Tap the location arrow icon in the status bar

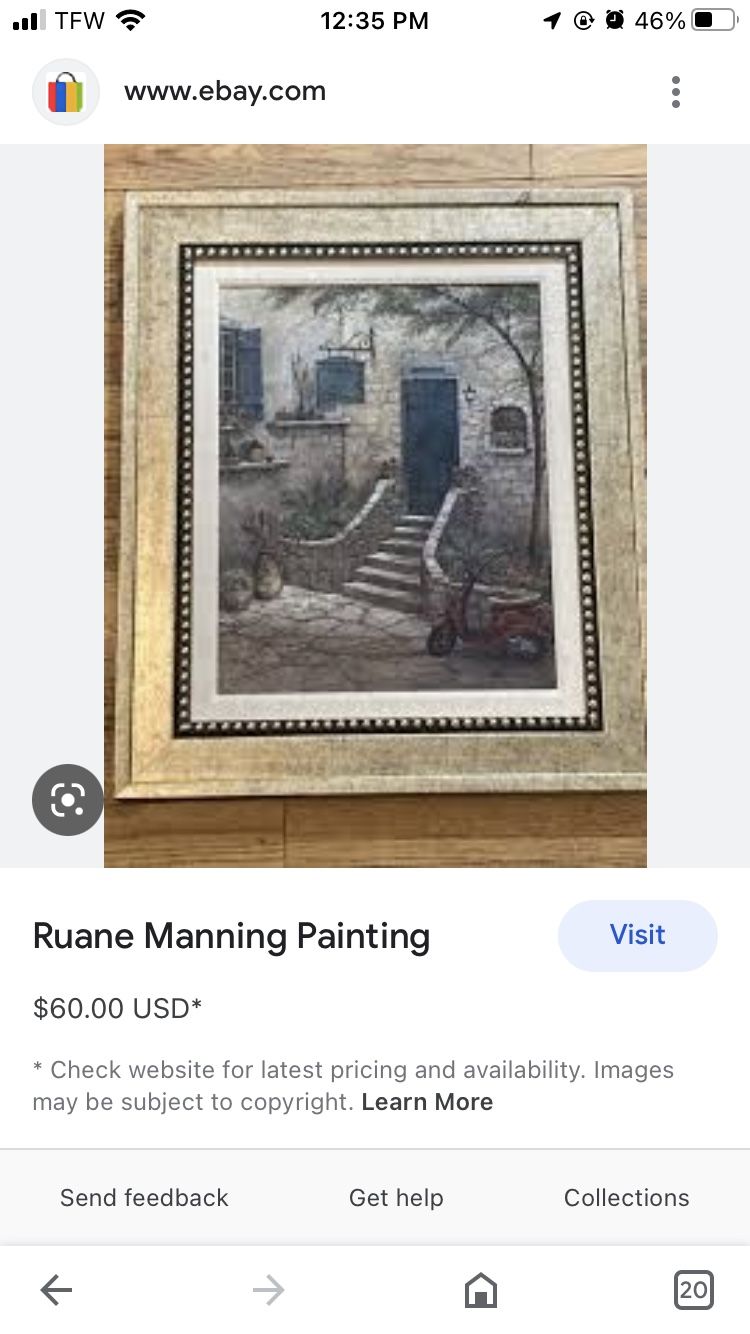pos(553,19)
